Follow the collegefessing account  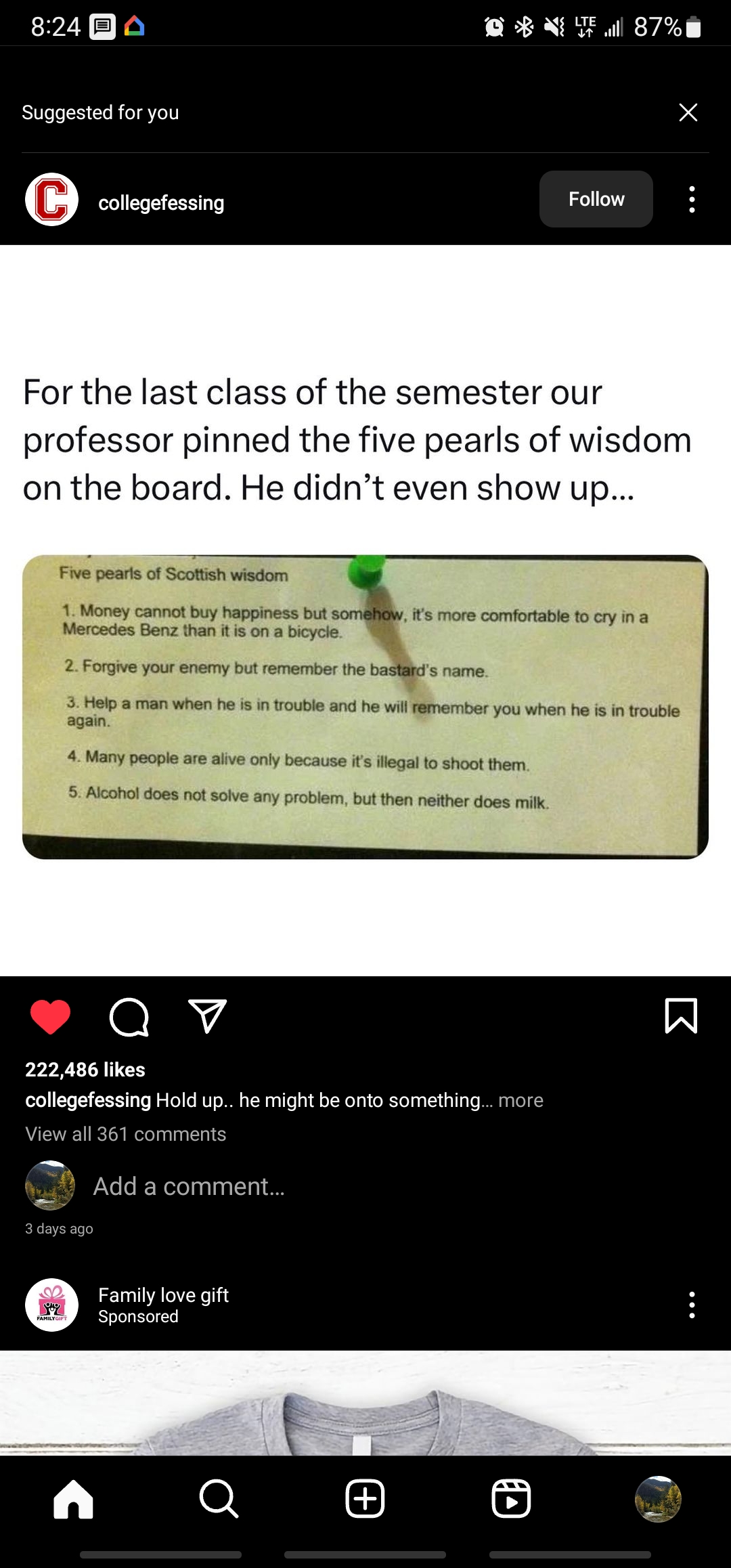(x=596, y=199)
